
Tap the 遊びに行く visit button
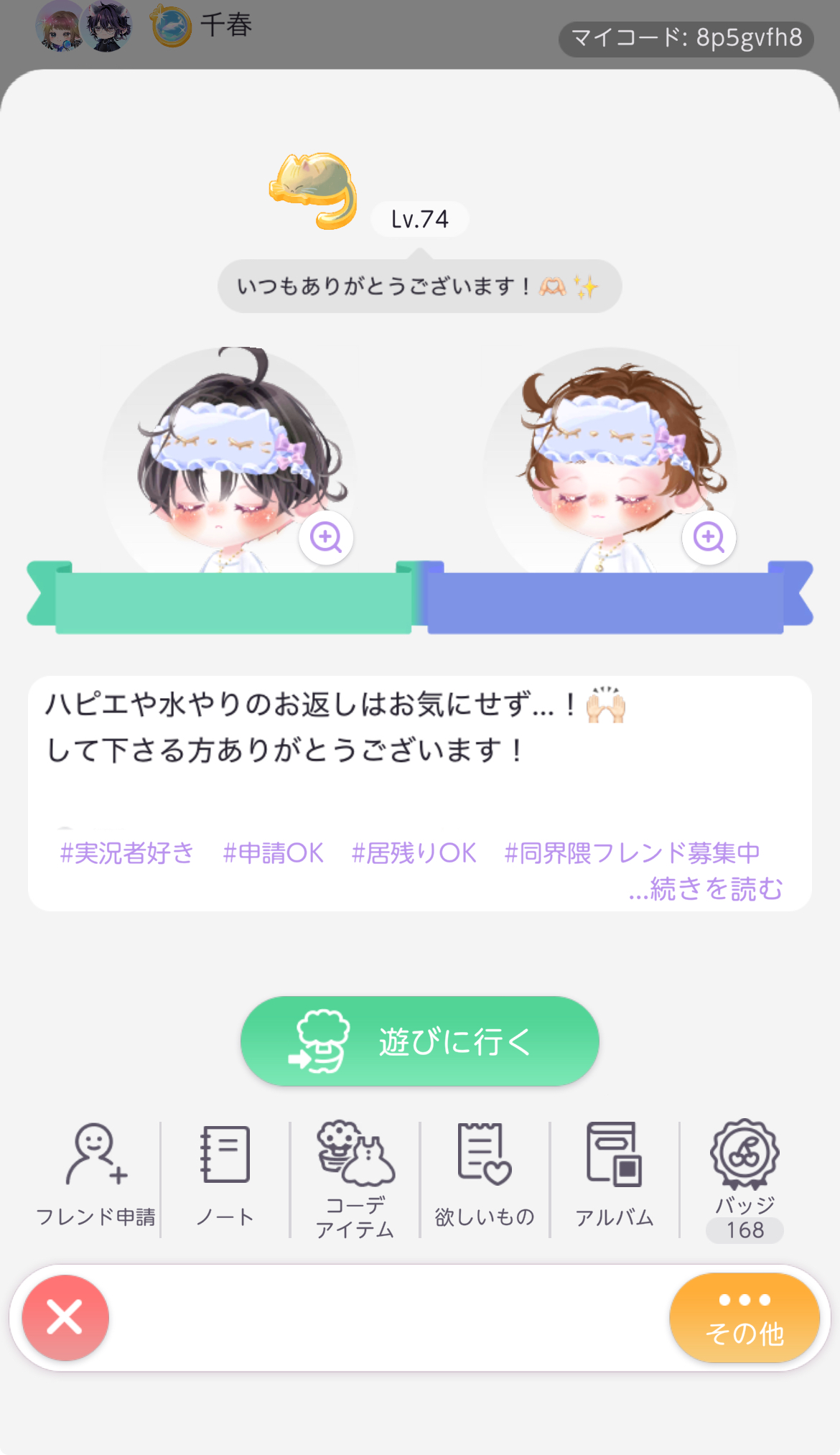[x=419, y=1041]
